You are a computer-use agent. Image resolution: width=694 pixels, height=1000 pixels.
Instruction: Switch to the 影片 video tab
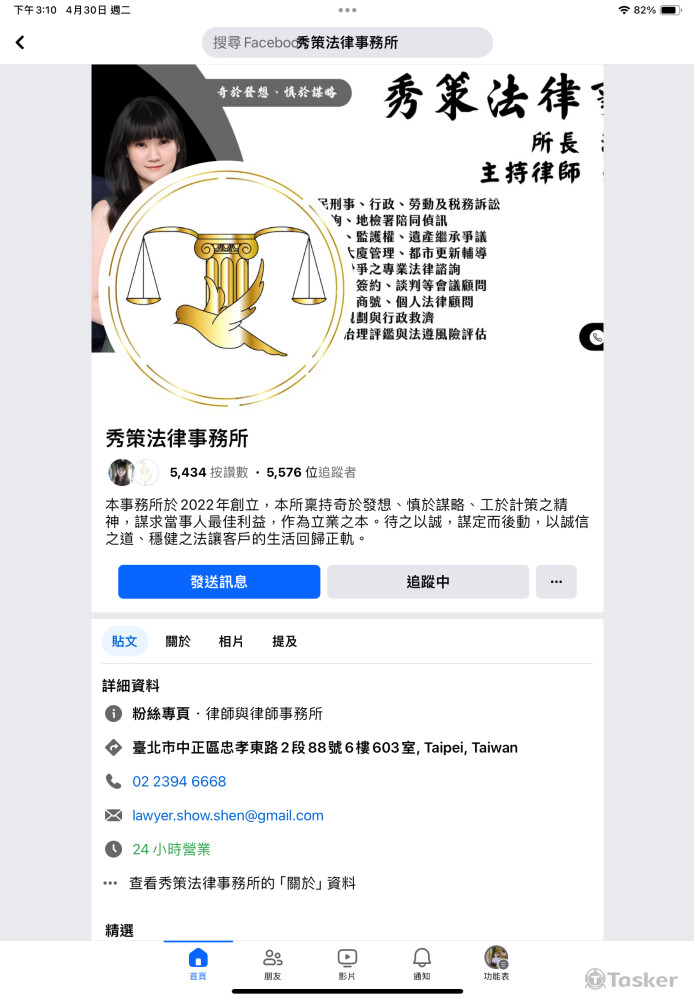347,964
